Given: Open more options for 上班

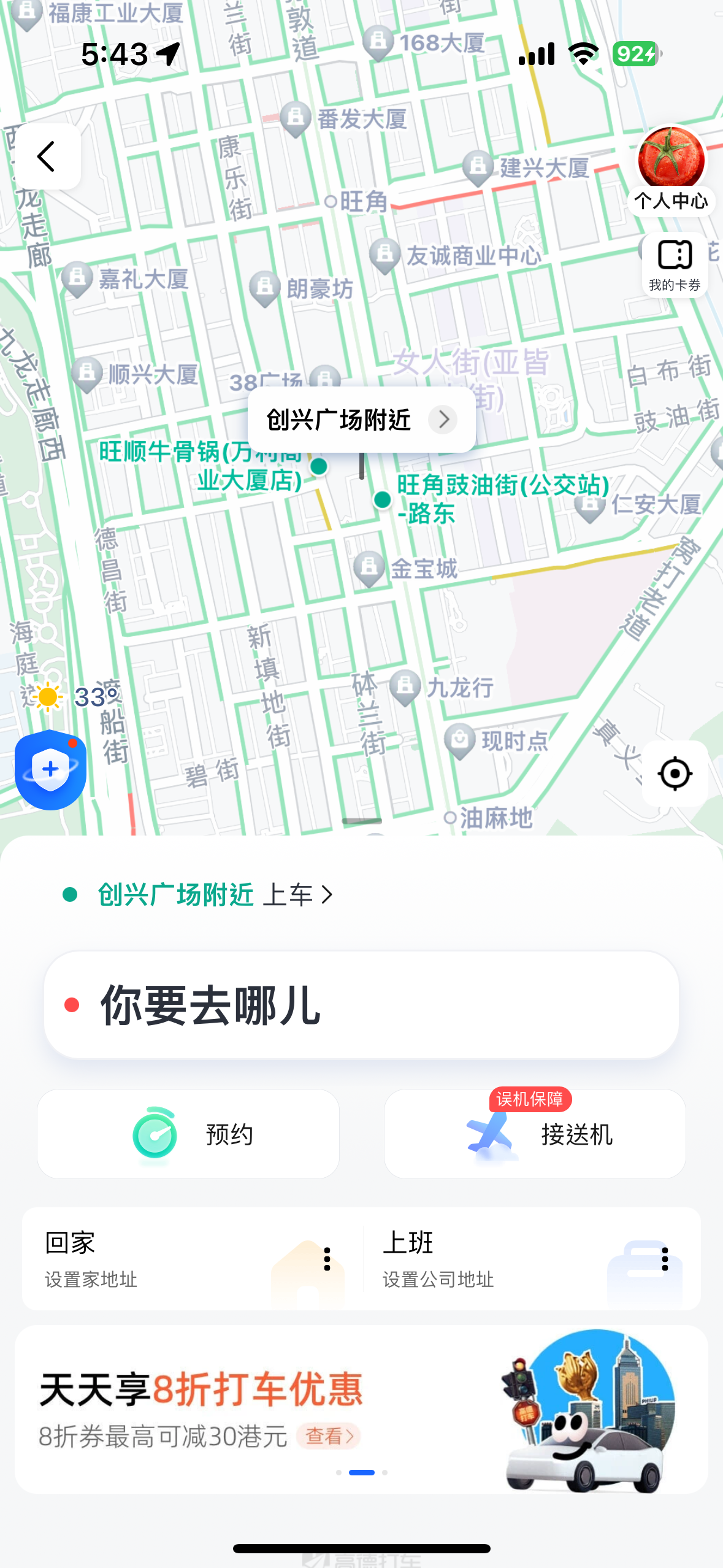Looking at the screenshot, I should (665, 1259).
